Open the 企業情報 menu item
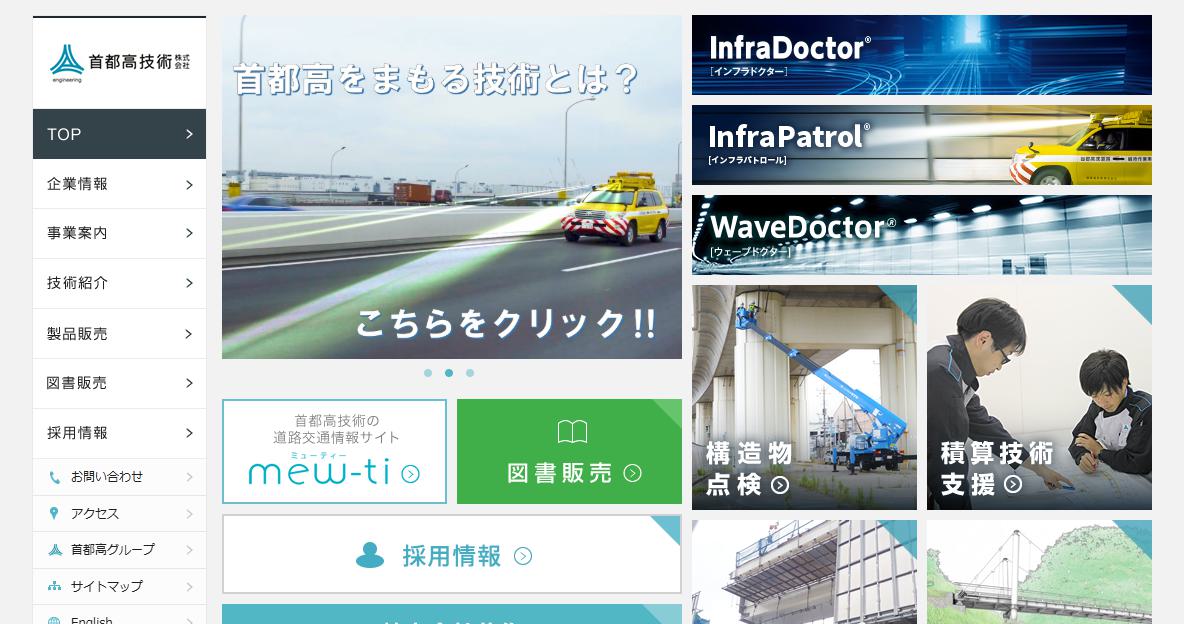This screenshot has width=1184, height=624. [x=119, y=184]
